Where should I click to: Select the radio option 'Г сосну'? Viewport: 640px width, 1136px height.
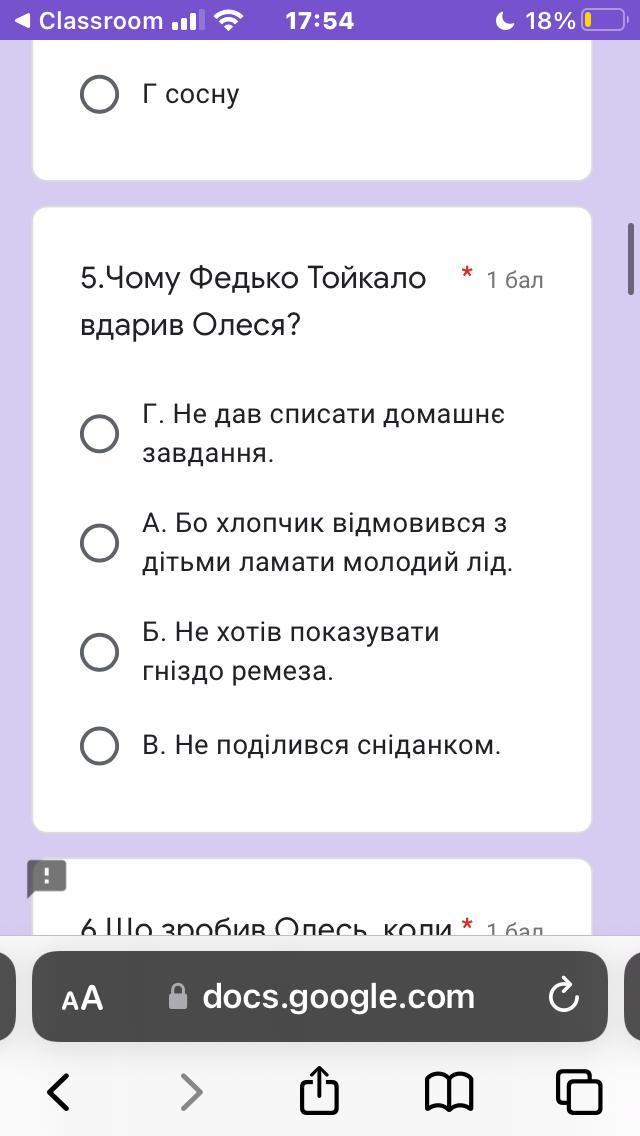(x=99, y=95)
